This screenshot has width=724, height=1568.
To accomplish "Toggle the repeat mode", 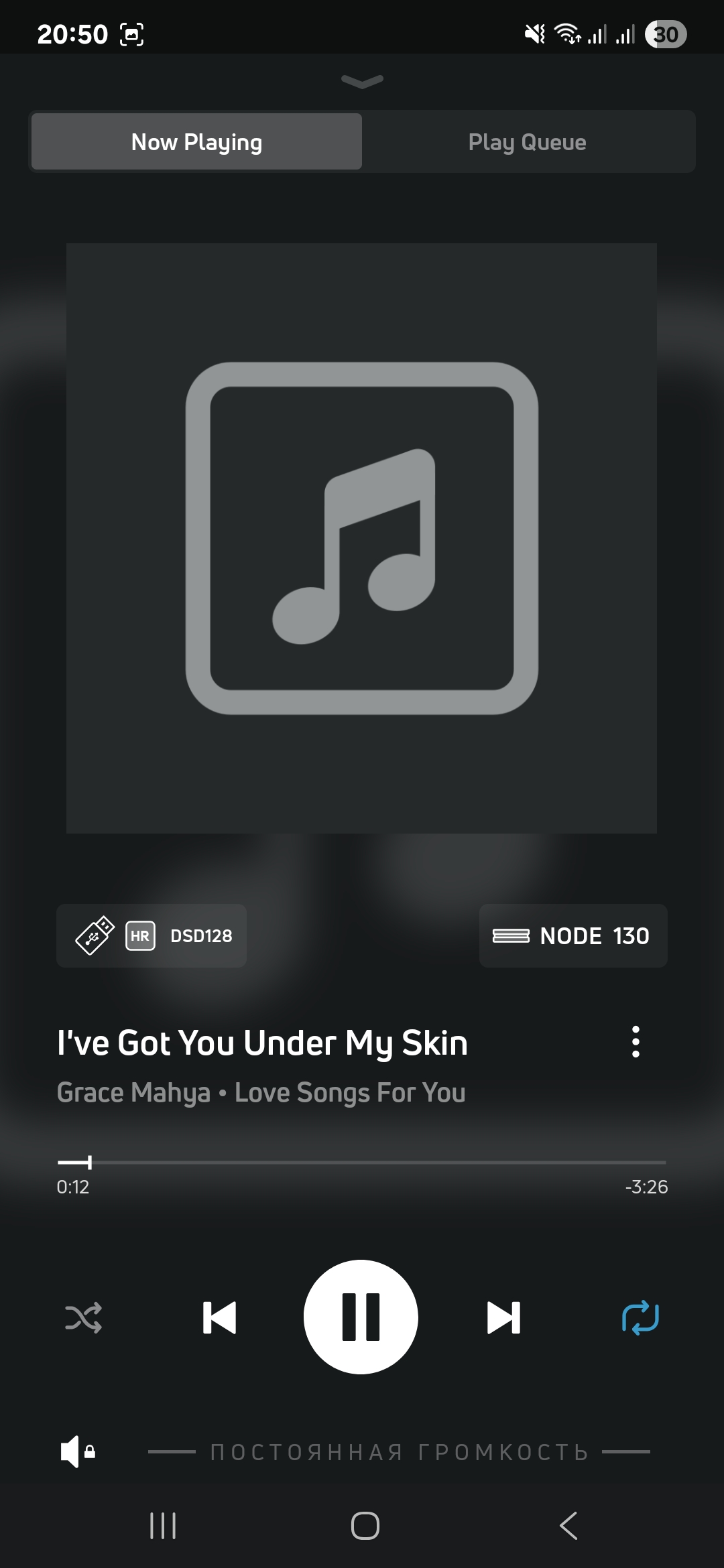I will pos(640,1317).
